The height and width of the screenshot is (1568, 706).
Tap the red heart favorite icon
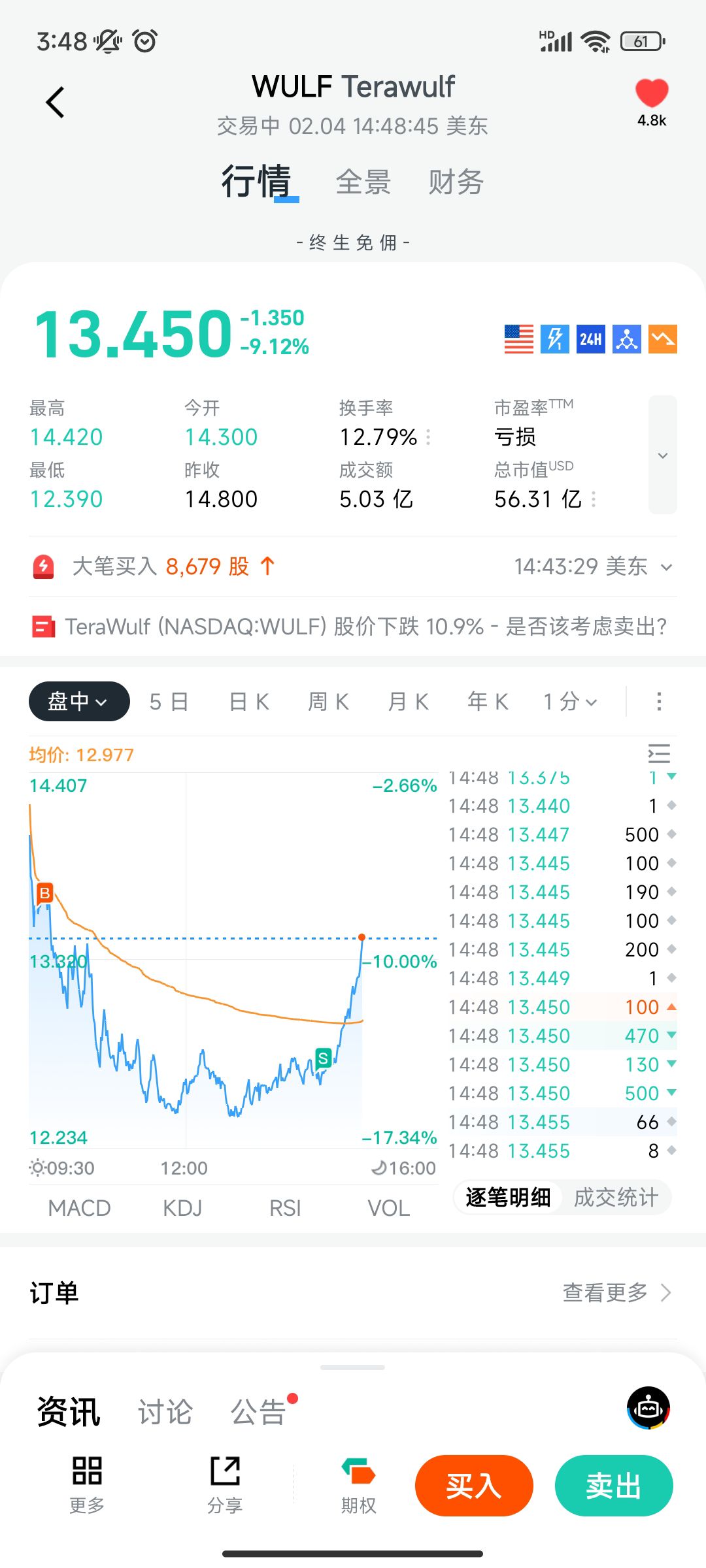(652, 93)
